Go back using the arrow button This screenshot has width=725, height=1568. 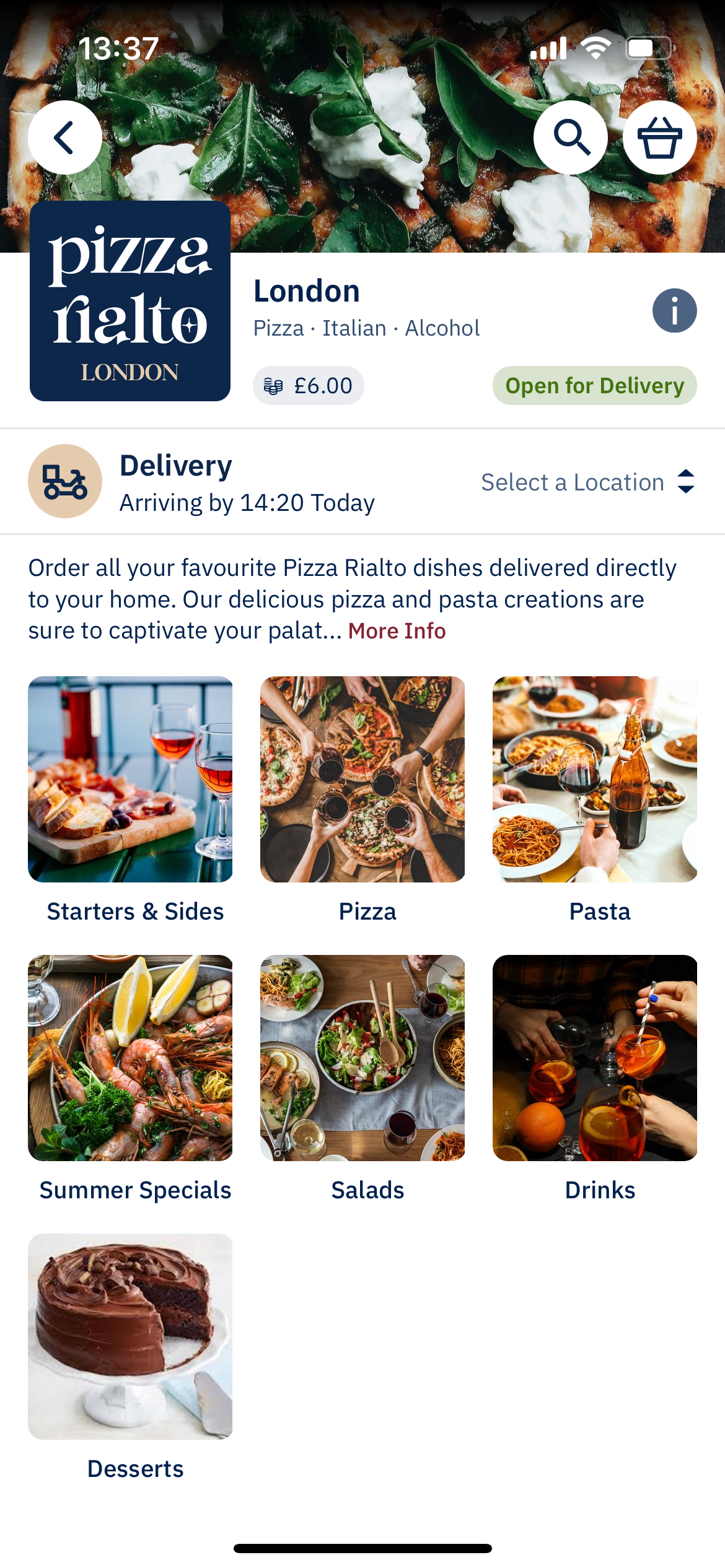[x=64, y=137]
